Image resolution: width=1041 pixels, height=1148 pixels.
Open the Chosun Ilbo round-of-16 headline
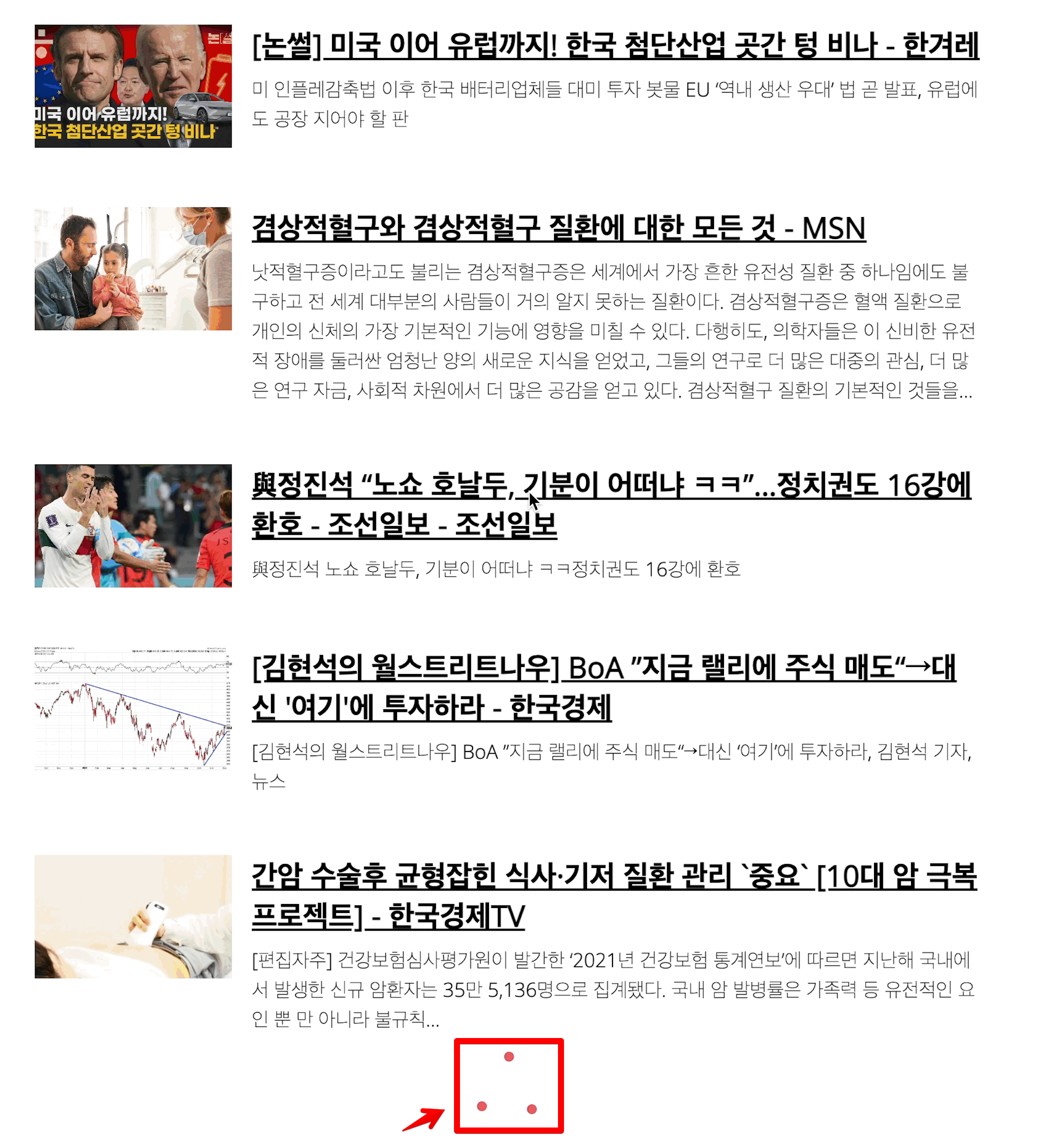click(611, 485)
